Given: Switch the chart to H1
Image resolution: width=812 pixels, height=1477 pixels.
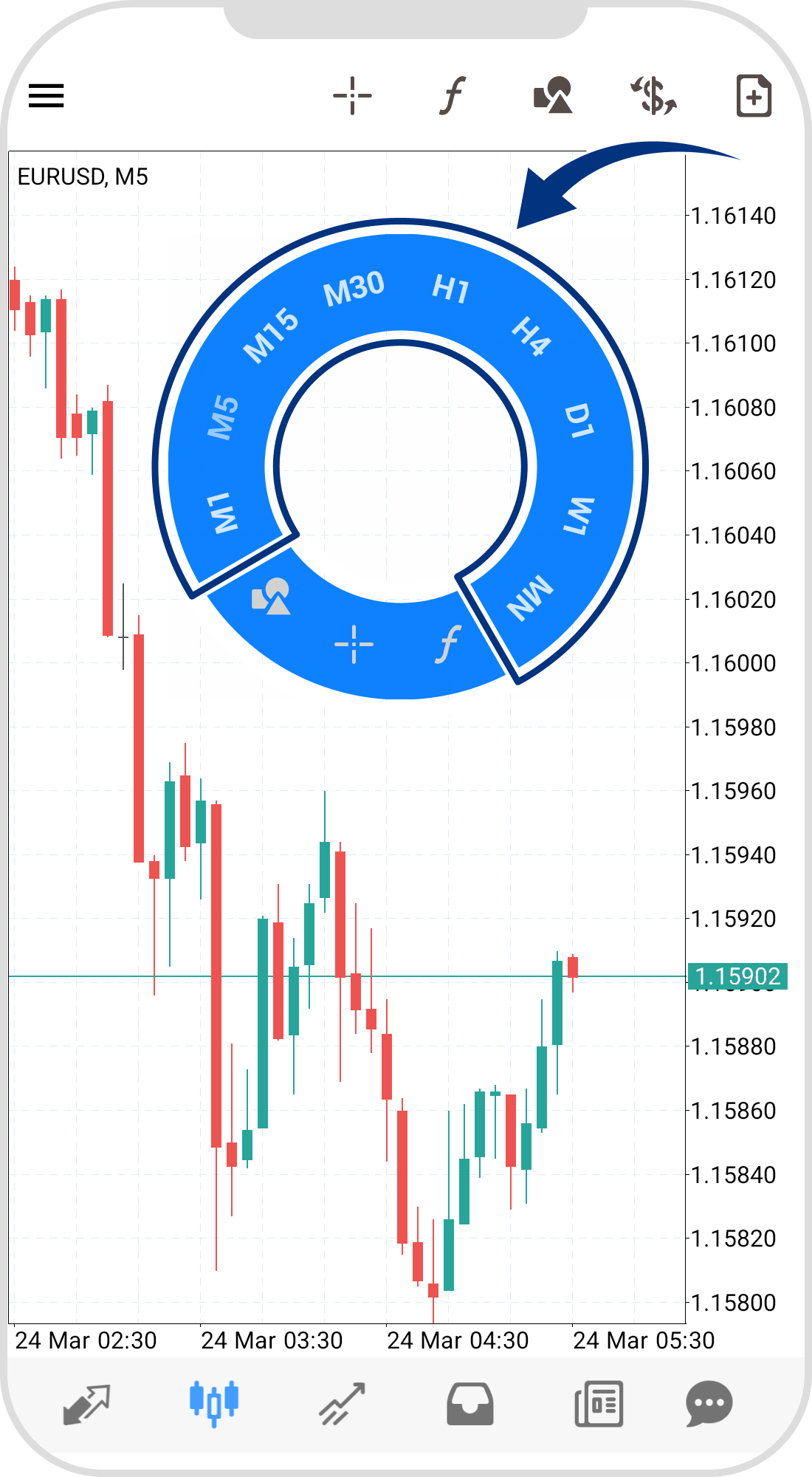Looking at the screenshot, I should click(x=450, y=288).
